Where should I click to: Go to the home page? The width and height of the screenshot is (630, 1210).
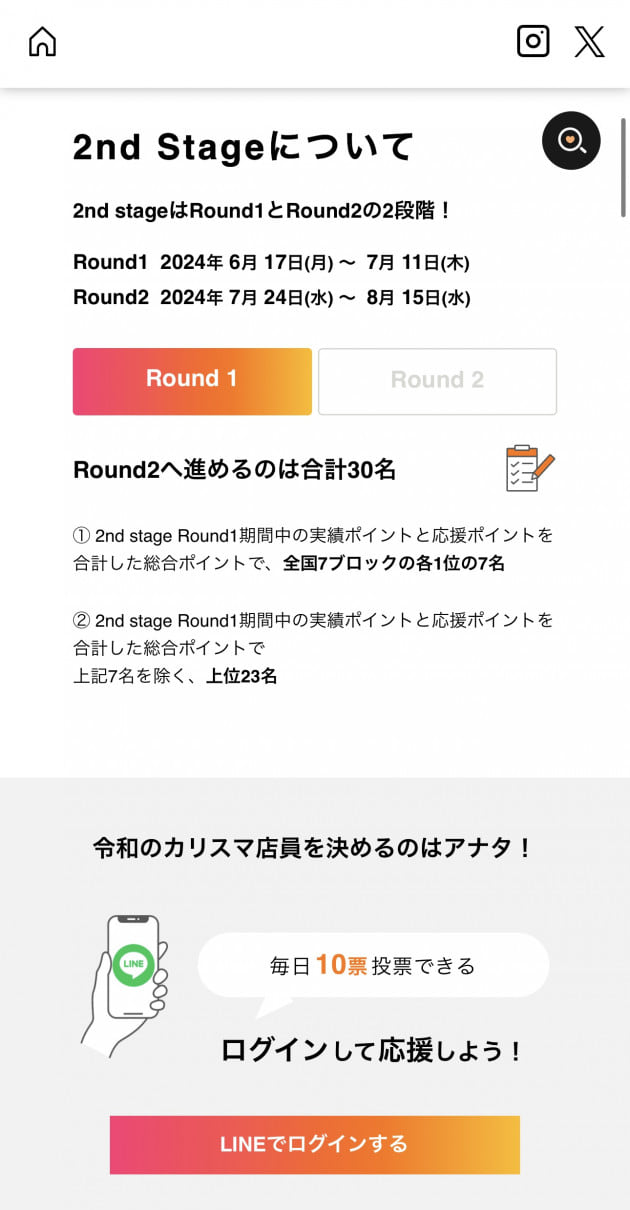(x=42, y=42)
